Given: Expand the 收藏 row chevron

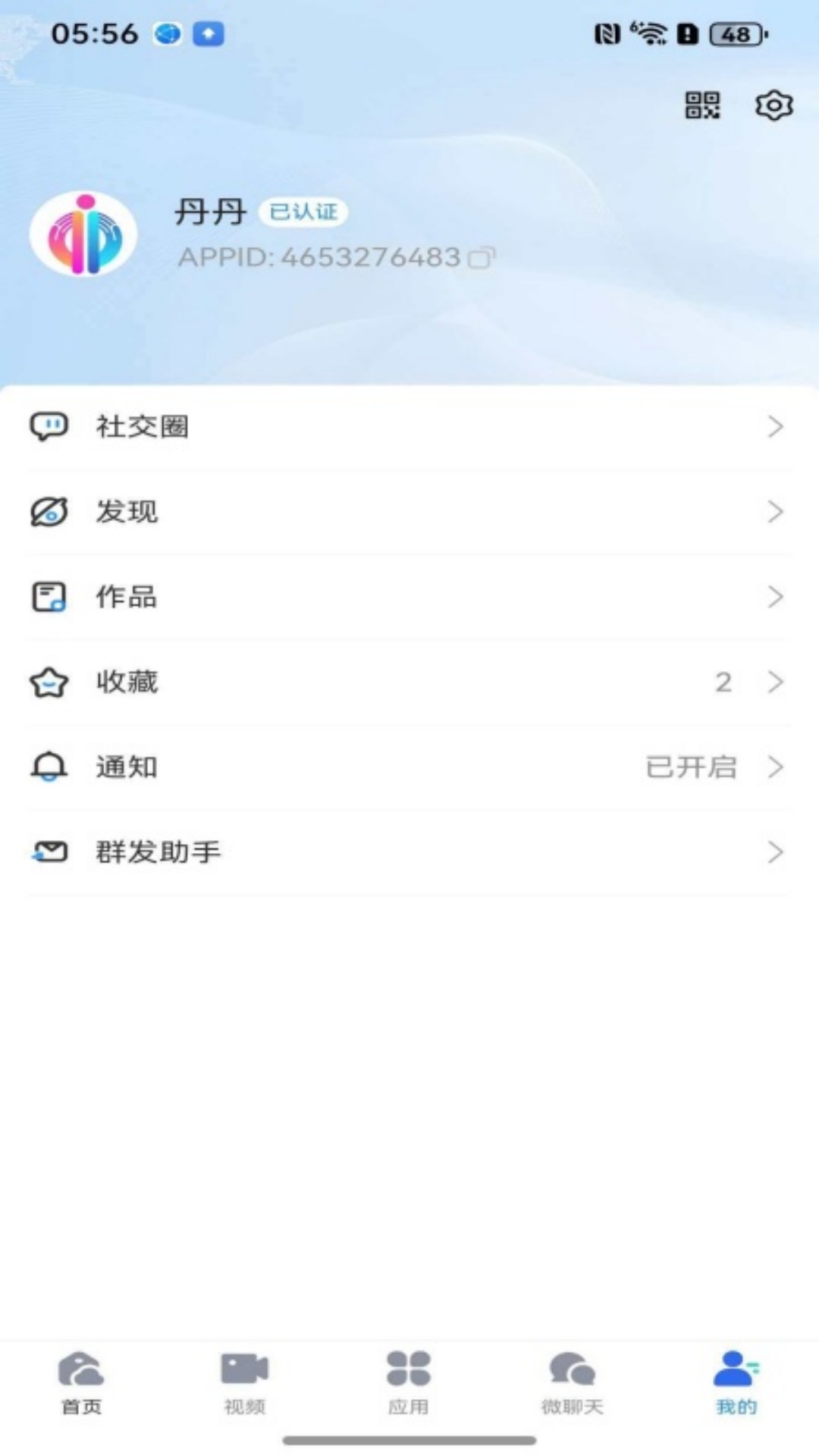Looking at the screenshot, I should pos(775,682).
